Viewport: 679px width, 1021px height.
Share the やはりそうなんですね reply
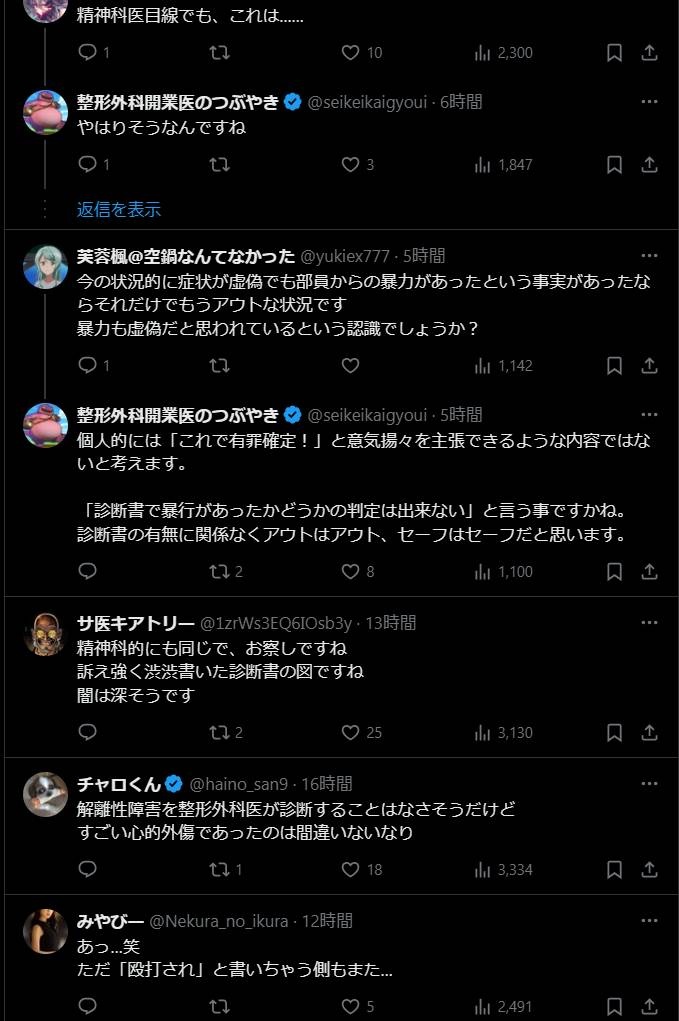[x=649, y=164]
